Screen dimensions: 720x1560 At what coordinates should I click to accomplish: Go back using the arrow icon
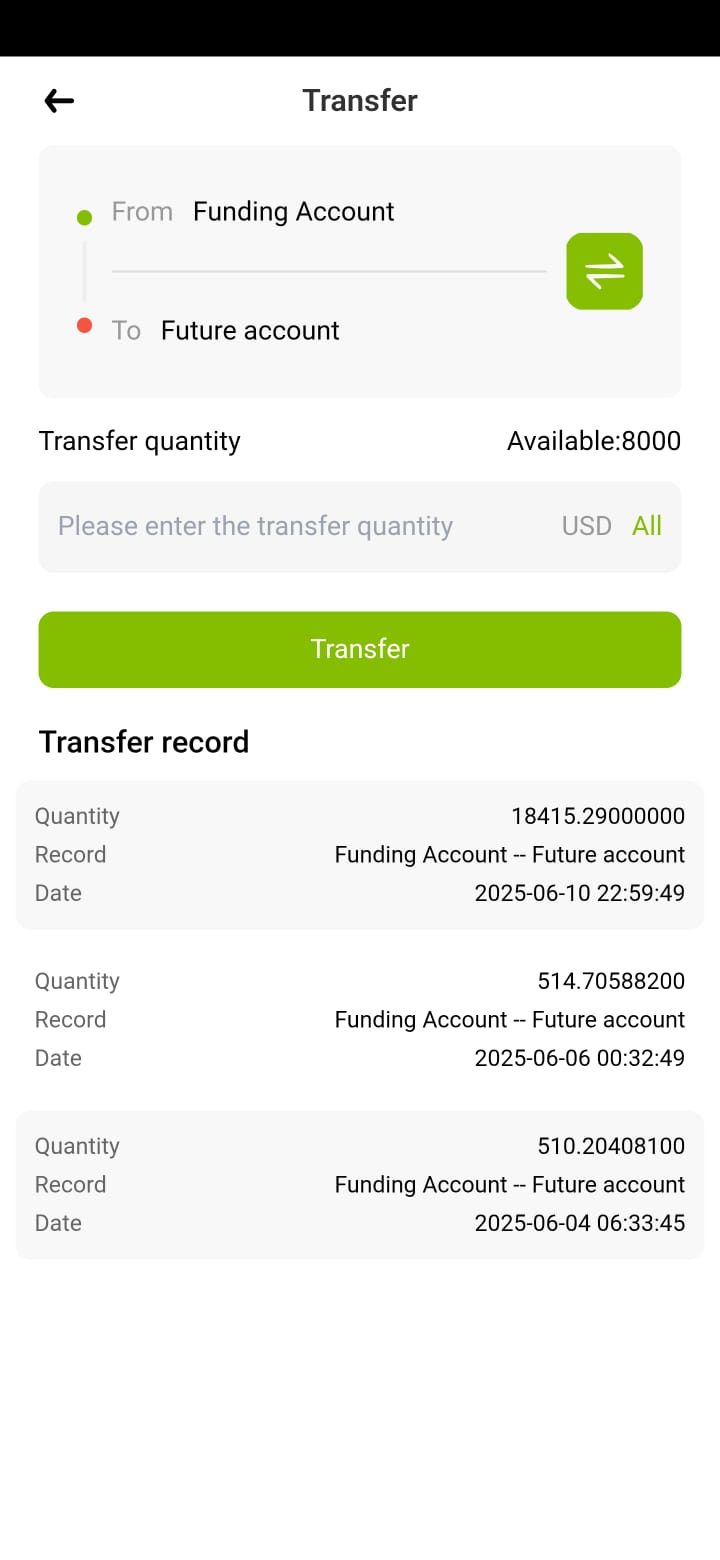coord(59,100)
